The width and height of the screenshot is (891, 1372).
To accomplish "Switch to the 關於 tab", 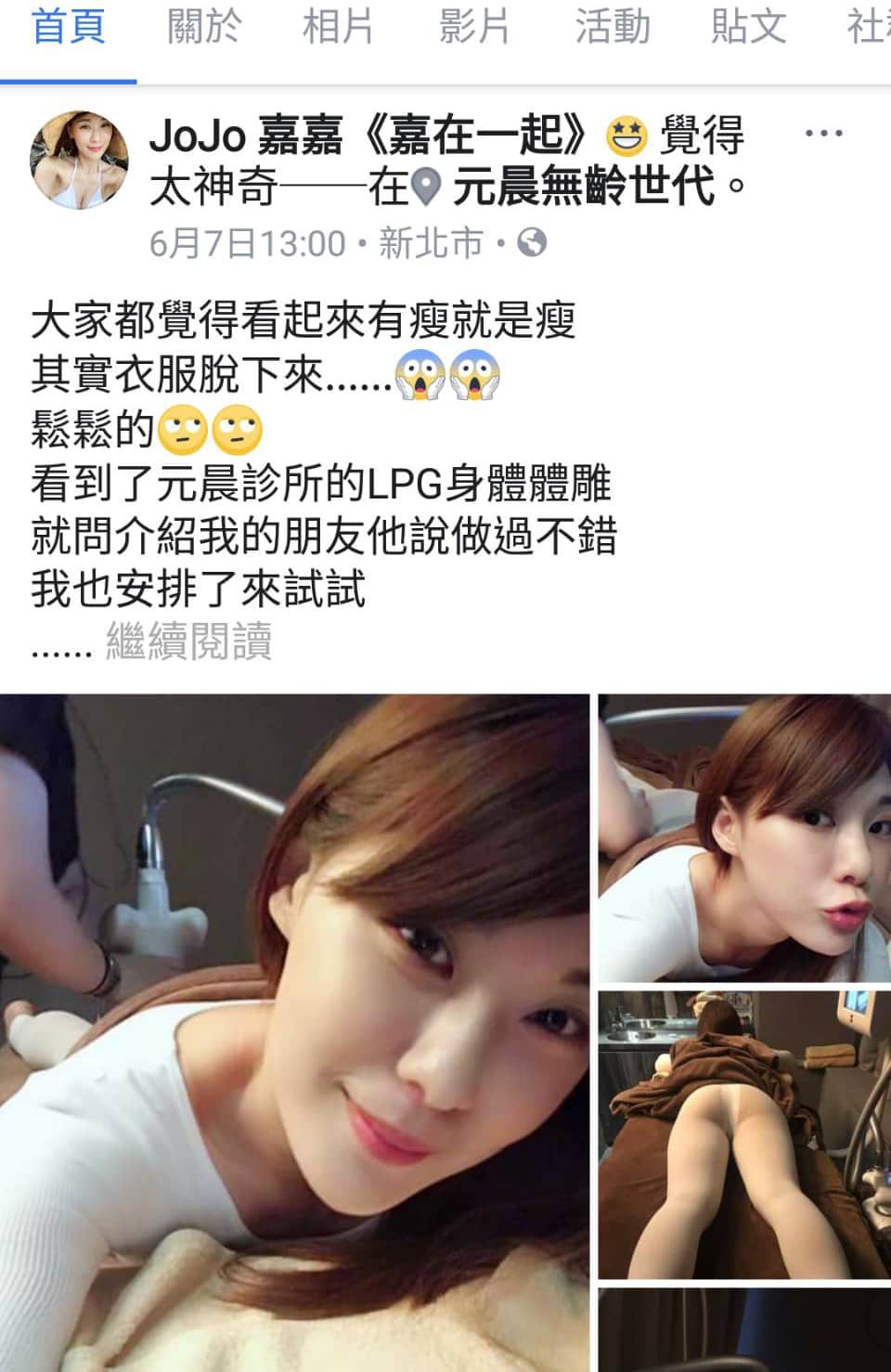I will (203, 27).
